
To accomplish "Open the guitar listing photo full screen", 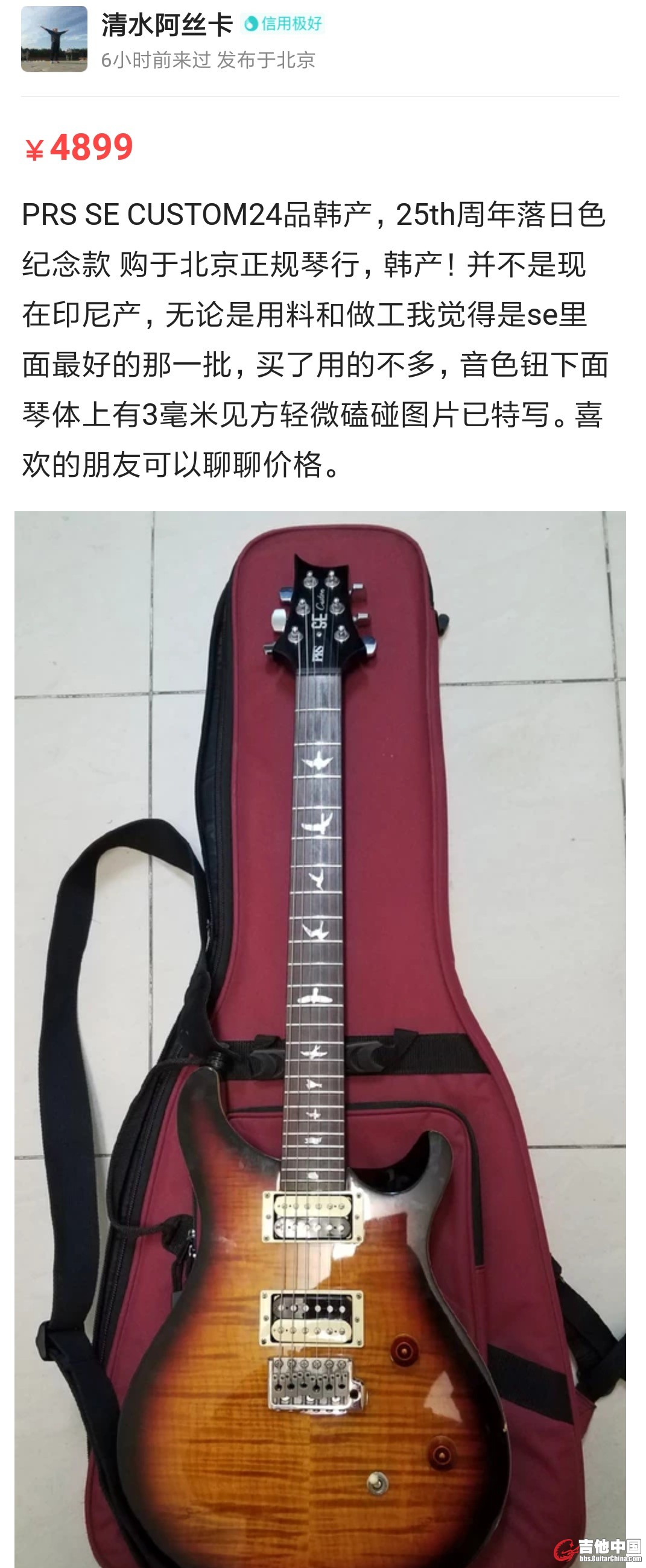I will pyautogui.click(x=320, y=1034).
